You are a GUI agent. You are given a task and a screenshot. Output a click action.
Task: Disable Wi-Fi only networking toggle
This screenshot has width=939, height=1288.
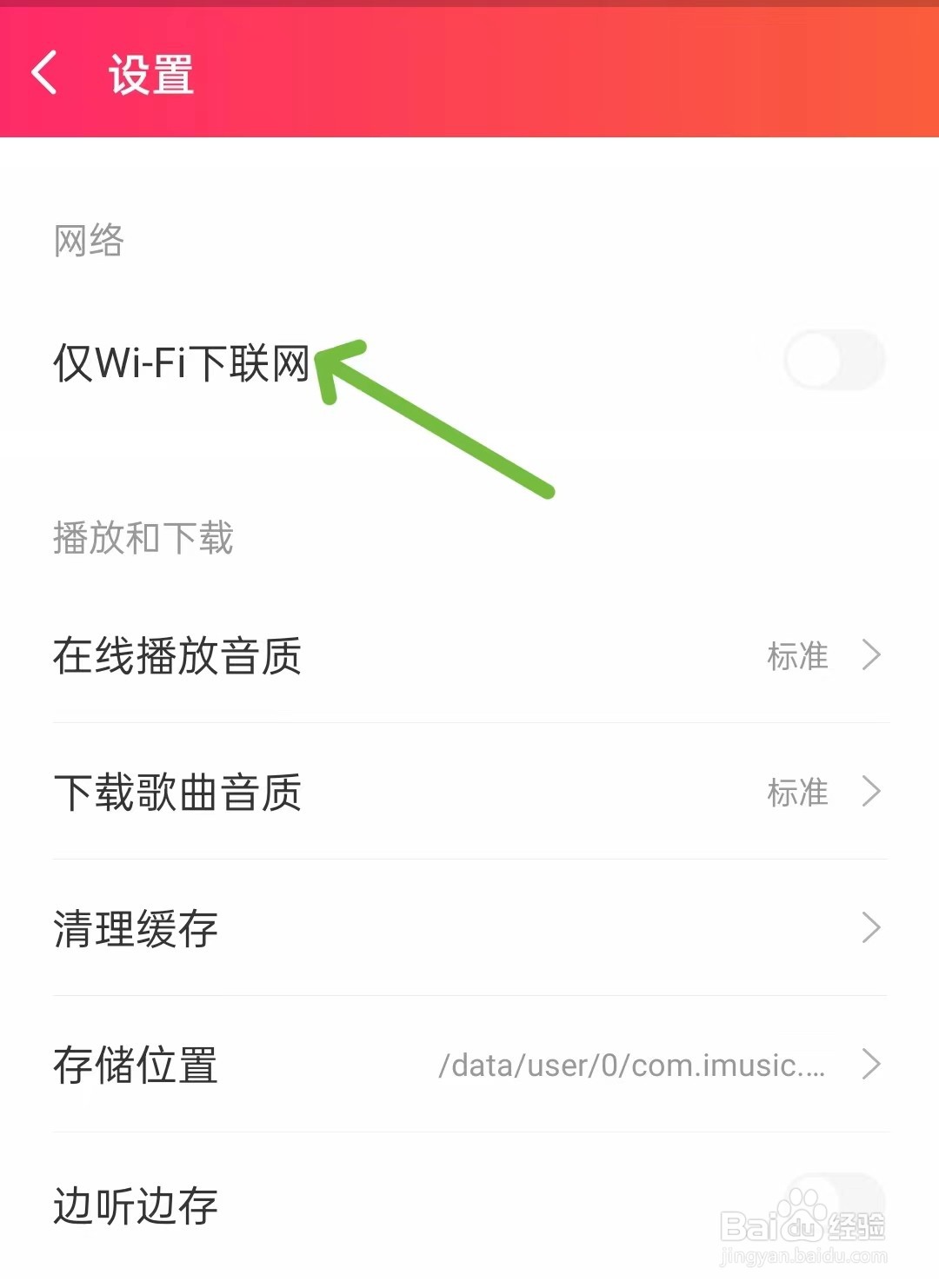pos(833,358)
